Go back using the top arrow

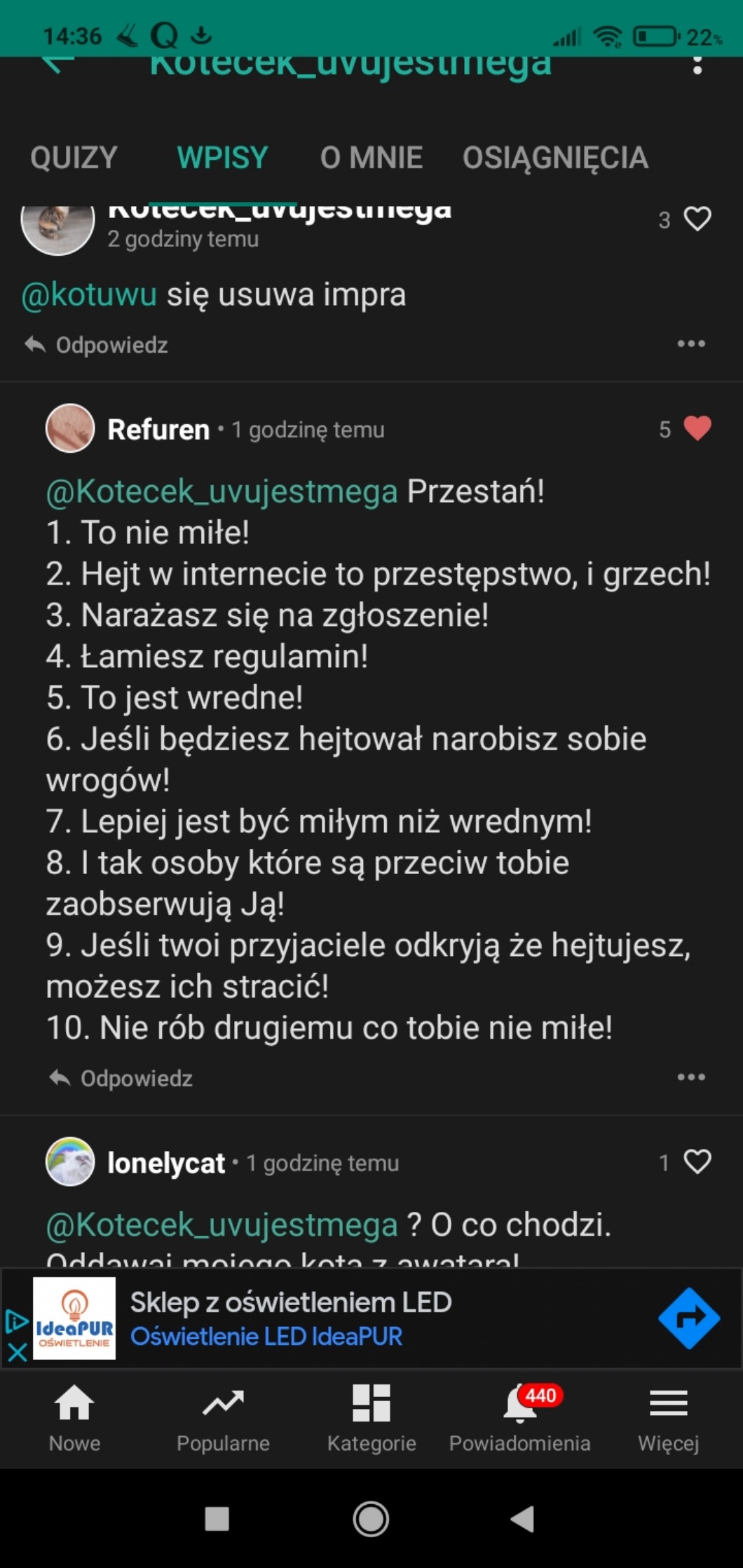(x=57, y=64)
